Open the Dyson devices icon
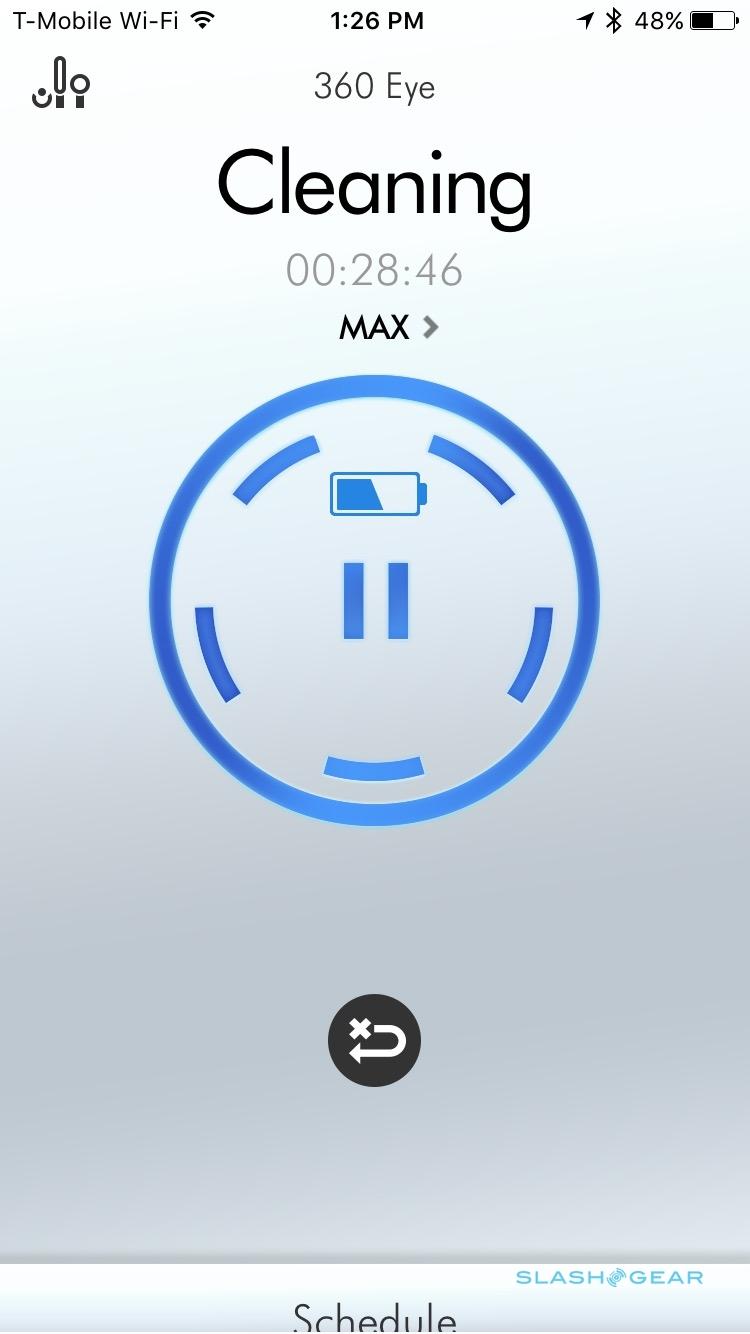 pos(61,84)
